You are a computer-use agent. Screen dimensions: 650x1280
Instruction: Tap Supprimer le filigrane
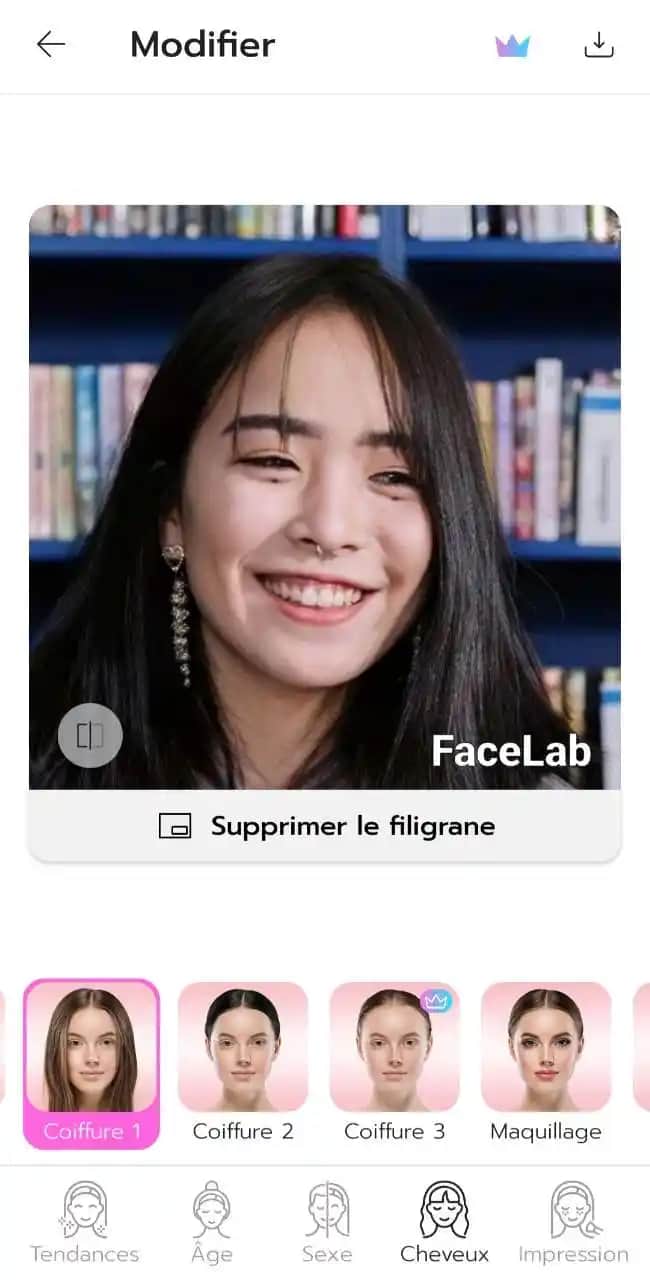325,826
